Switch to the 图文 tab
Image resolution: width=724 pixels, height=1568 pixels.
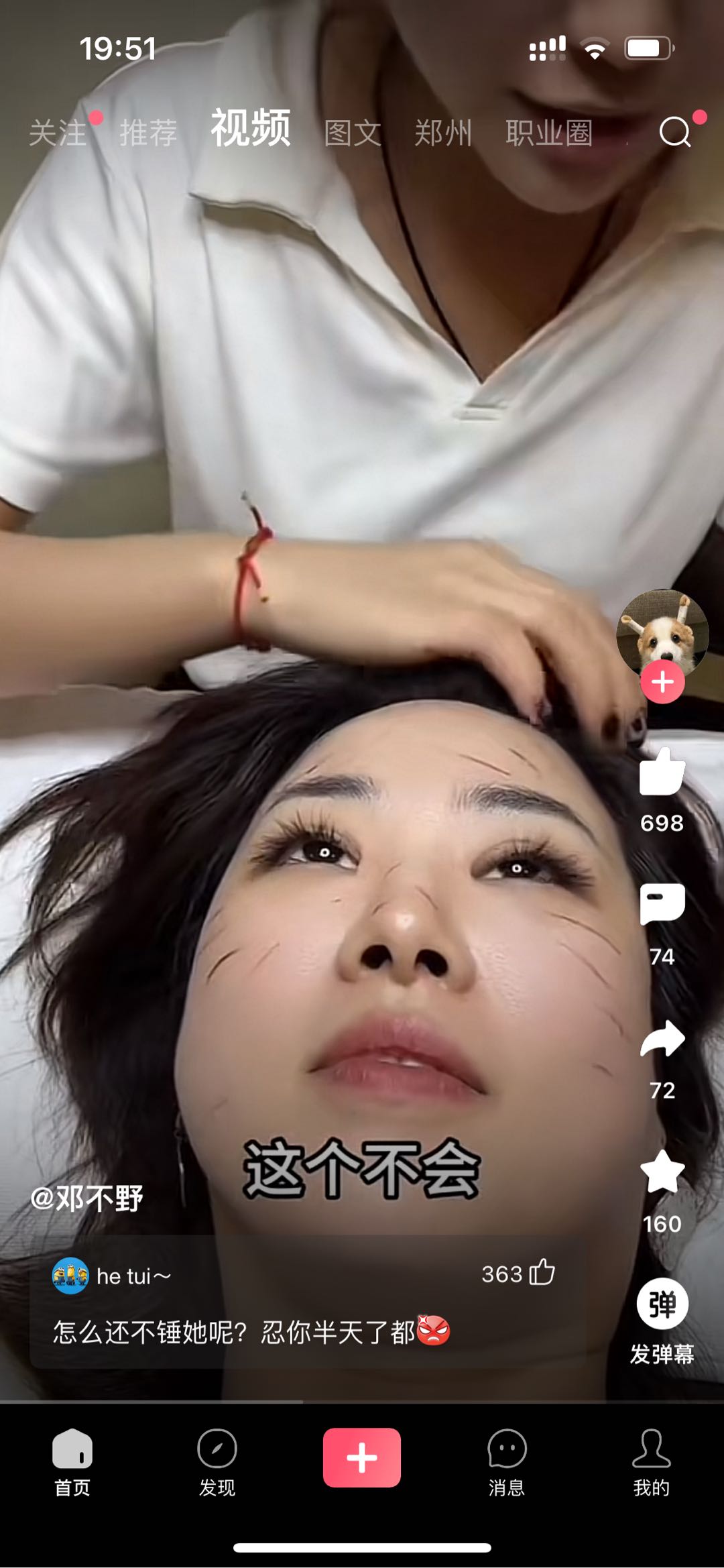coord(353,133)
